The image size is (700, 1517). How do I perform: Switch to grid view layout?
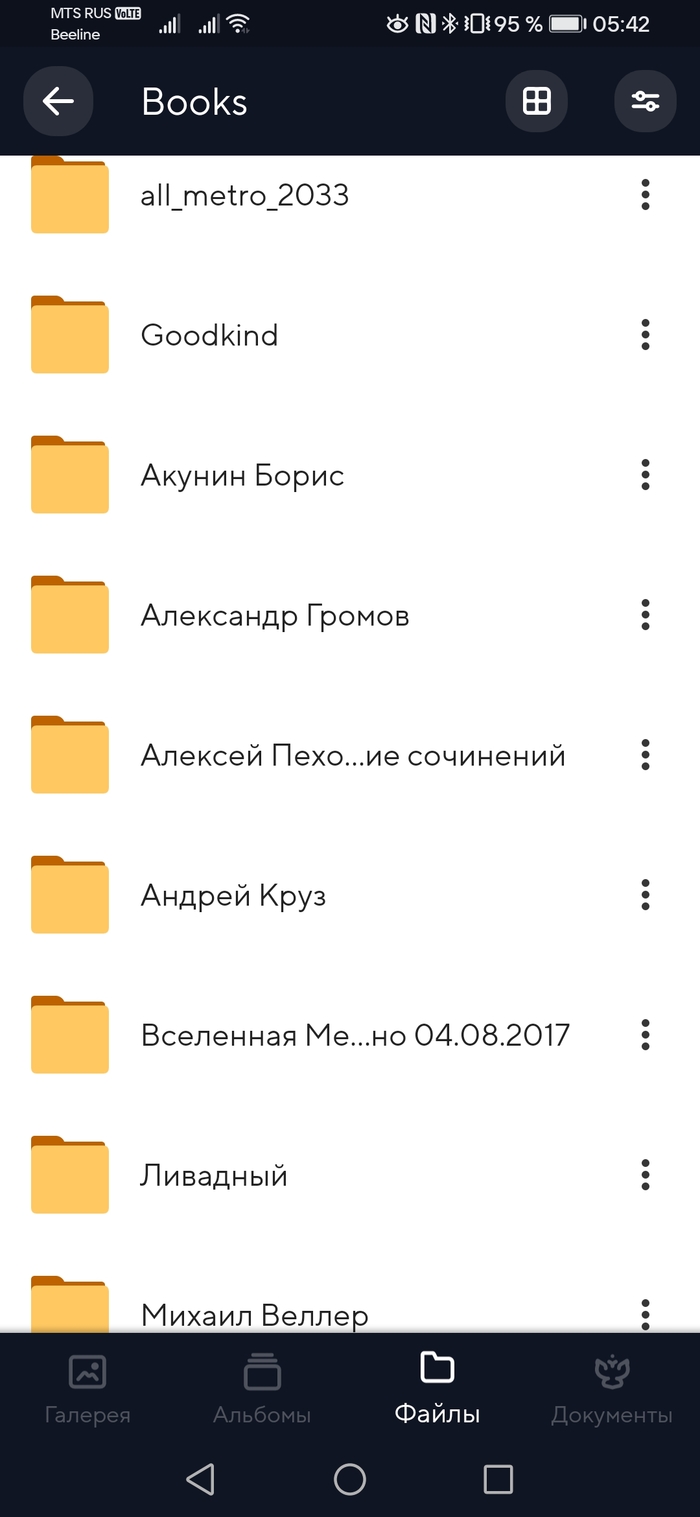click(x=537, y=101)
